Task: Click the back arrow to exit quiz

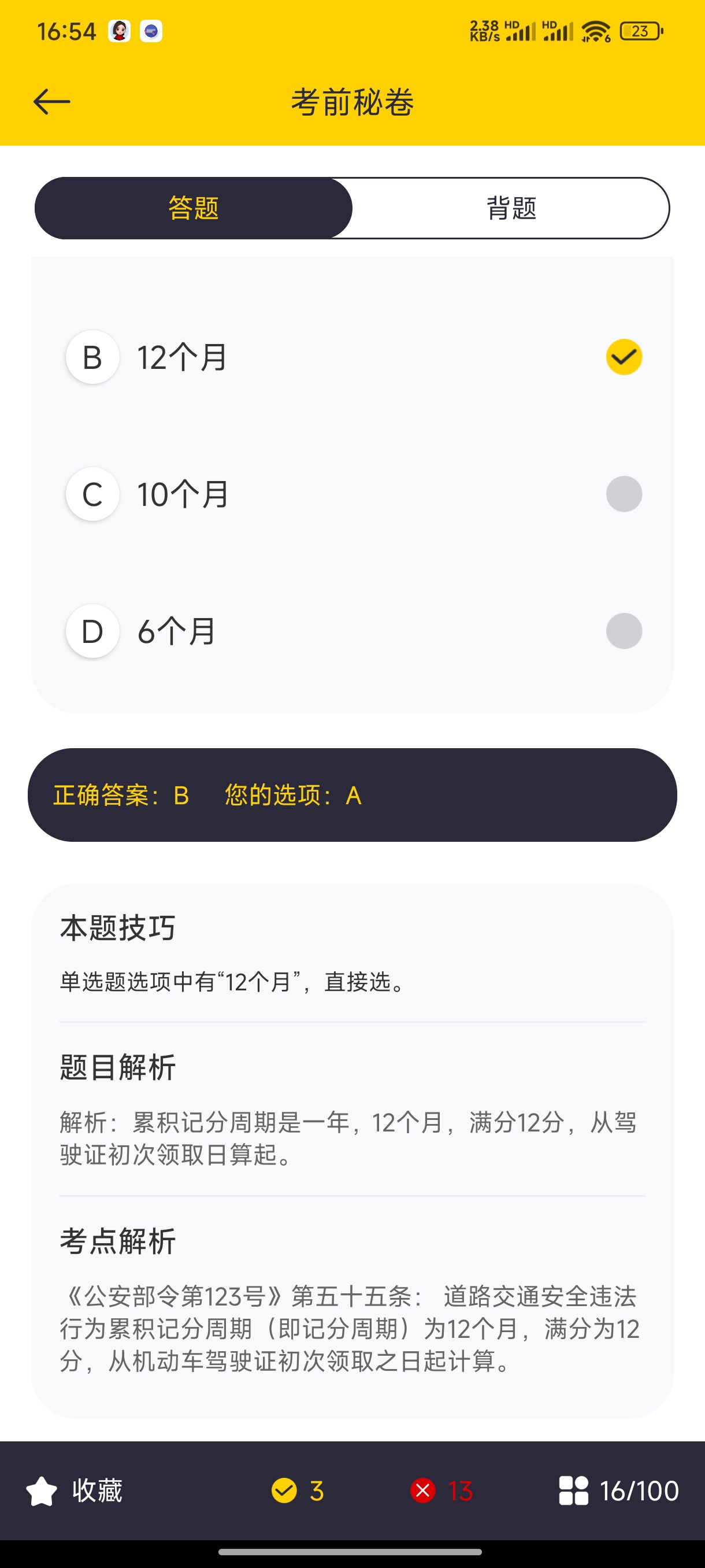Action: click(50, 101)
